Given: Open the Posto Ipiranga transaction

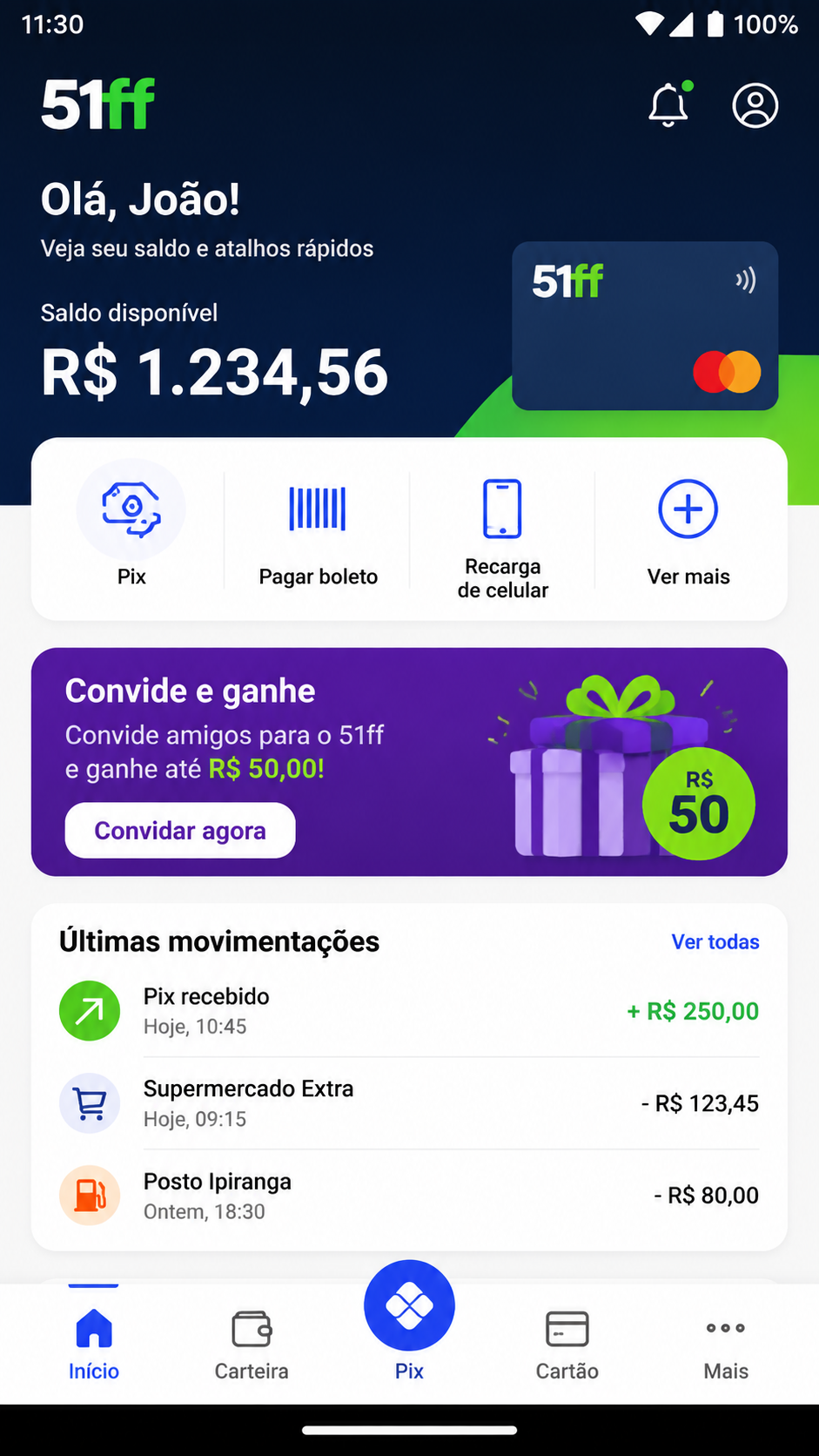Looking at the screenshot, I should (x=409, y=1196).
